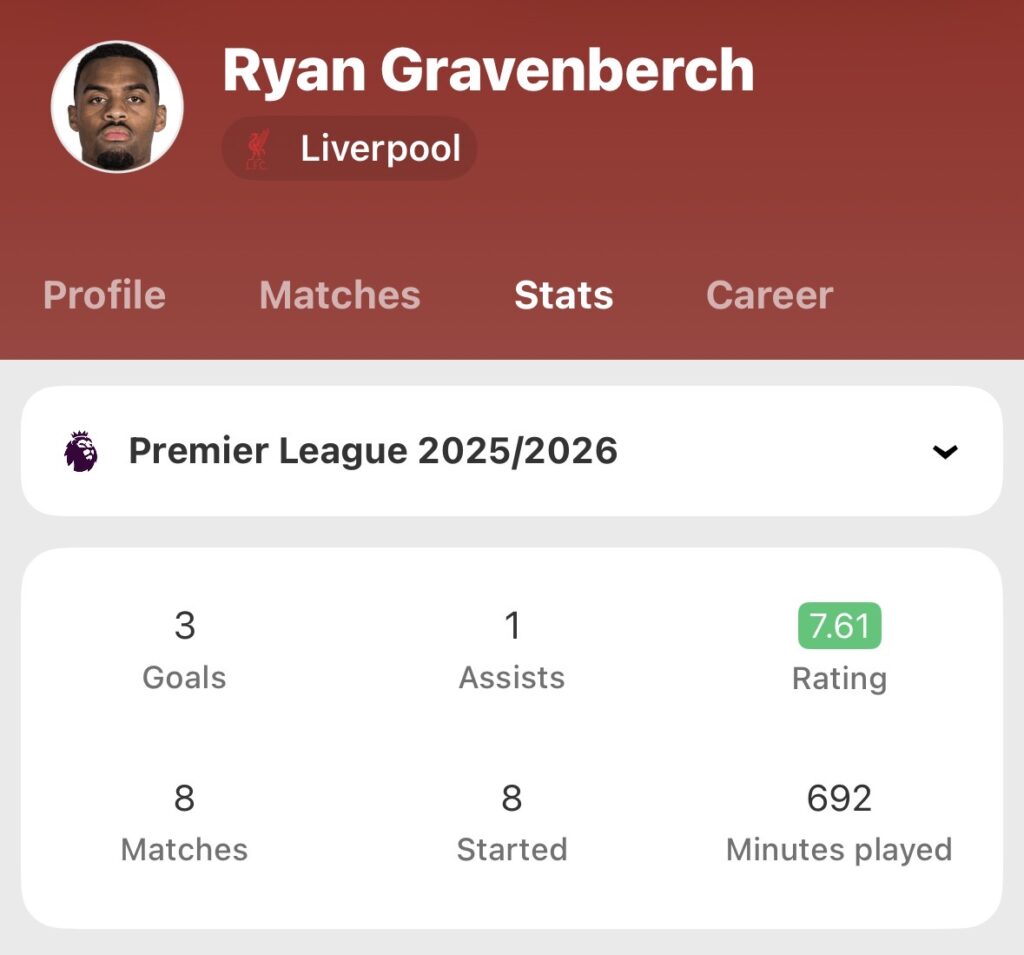The image size is (1024, 955).
Task: Open the Liverpool team chip
Action: 350,149
